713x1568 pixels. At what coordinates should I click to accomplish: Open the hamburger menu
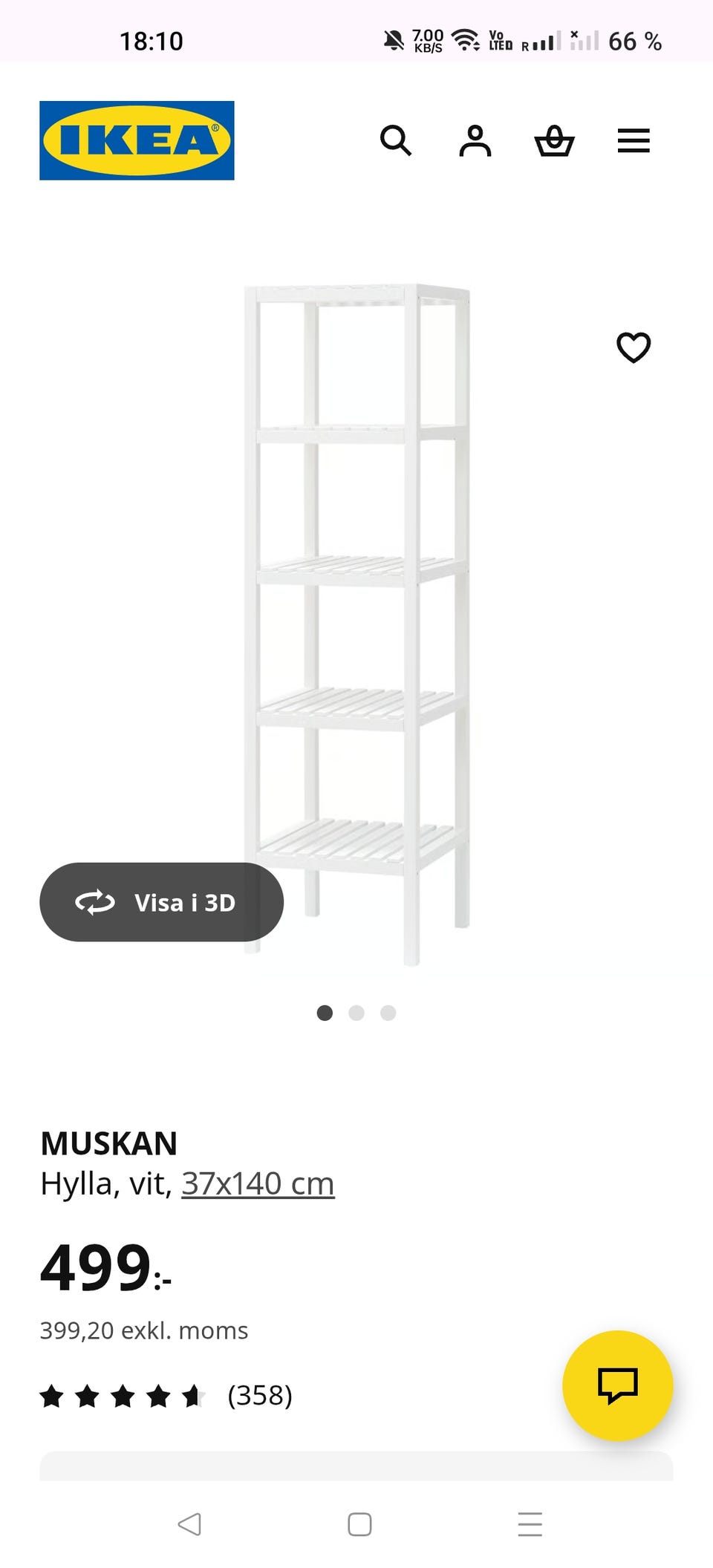634,140
